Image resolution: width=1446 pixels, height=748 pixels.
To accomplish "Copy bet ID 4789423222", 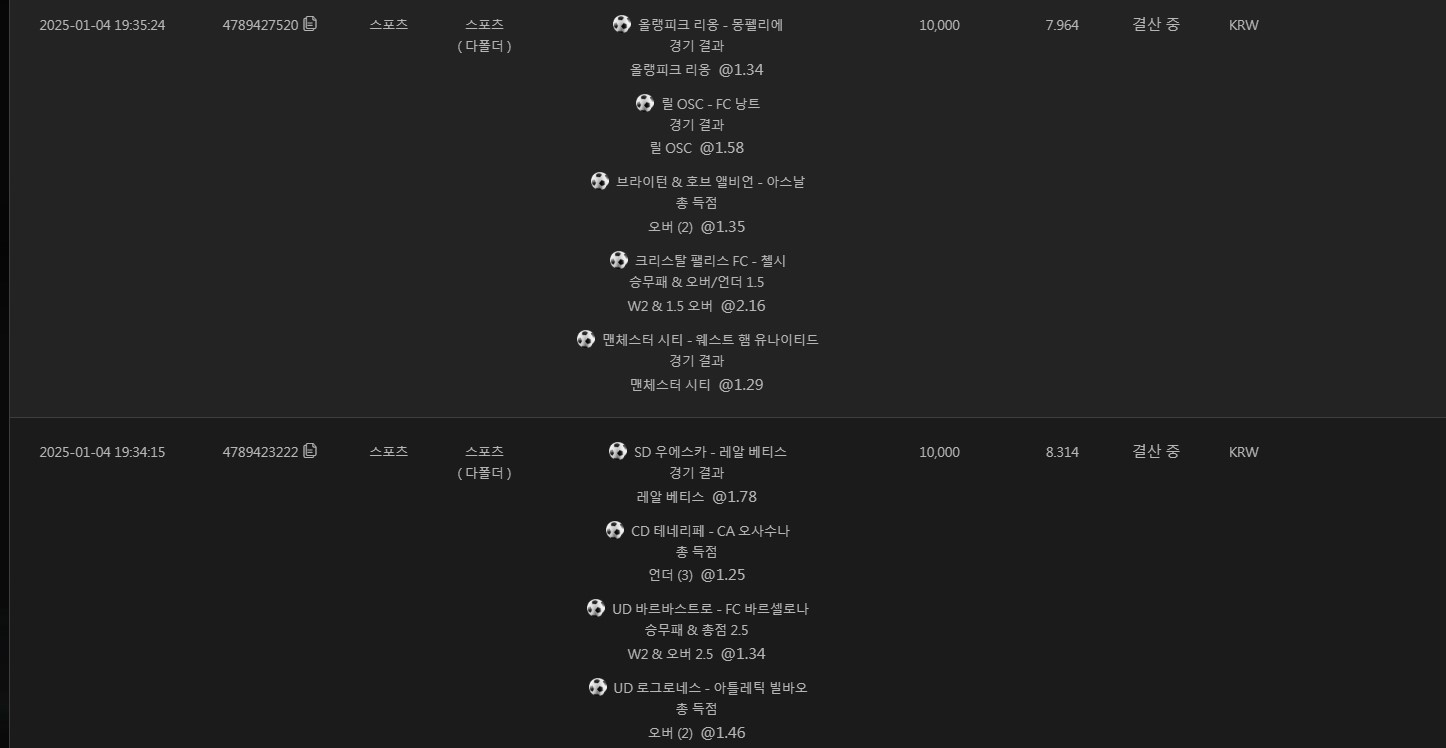I will point(310,451).
